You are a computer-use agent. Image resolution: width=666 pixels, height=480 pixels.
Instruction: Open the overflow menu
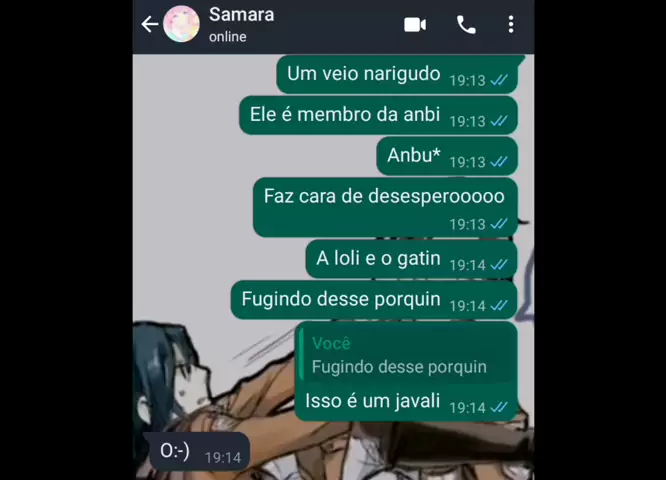pyautogui.click(x=510, y=24)
